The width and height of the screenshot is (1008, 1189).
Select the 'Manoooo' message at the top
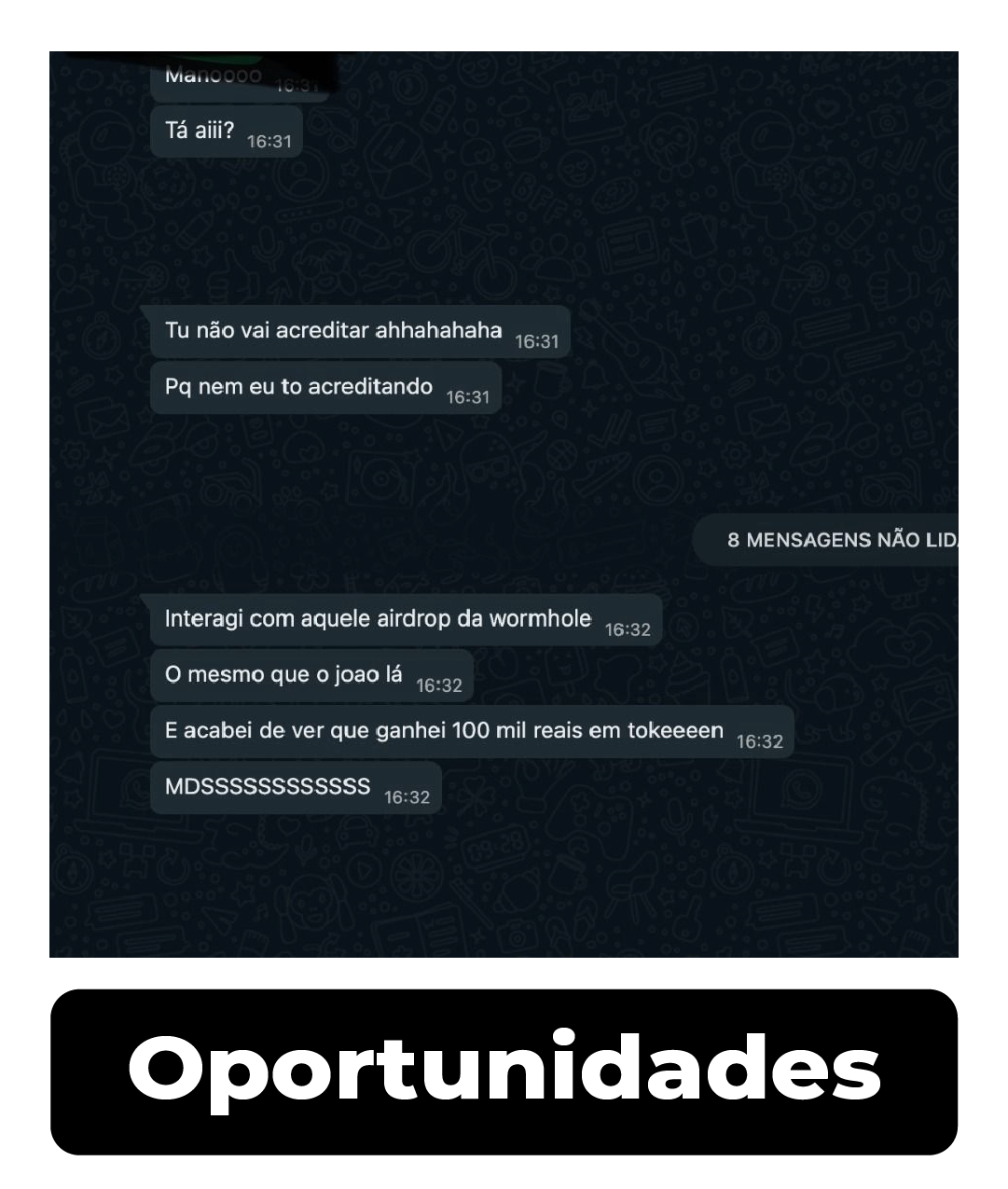tap(214, 79)
